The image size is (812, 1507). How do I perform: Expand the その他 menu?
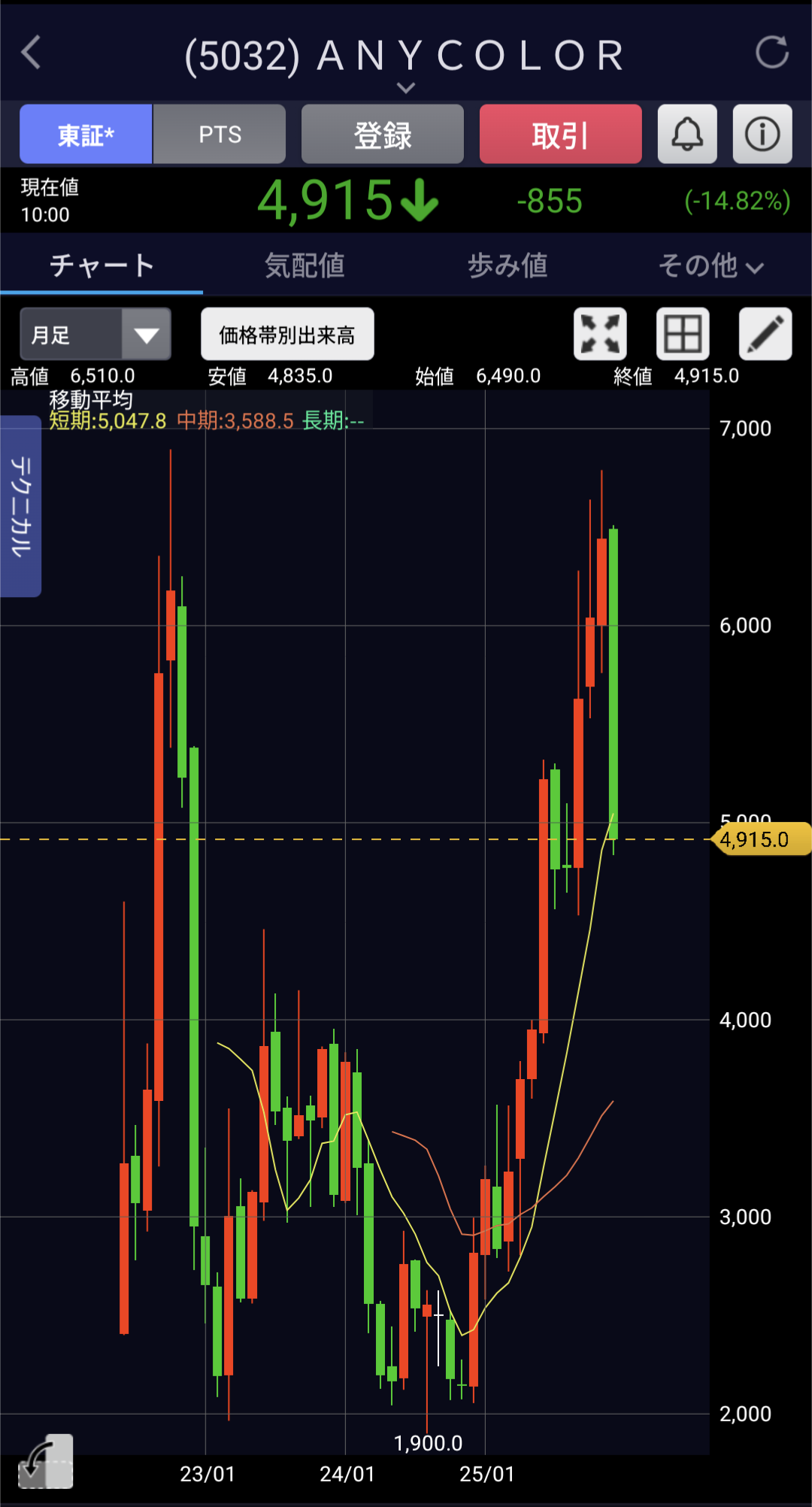pyautogui.click(x=710, y=265)
